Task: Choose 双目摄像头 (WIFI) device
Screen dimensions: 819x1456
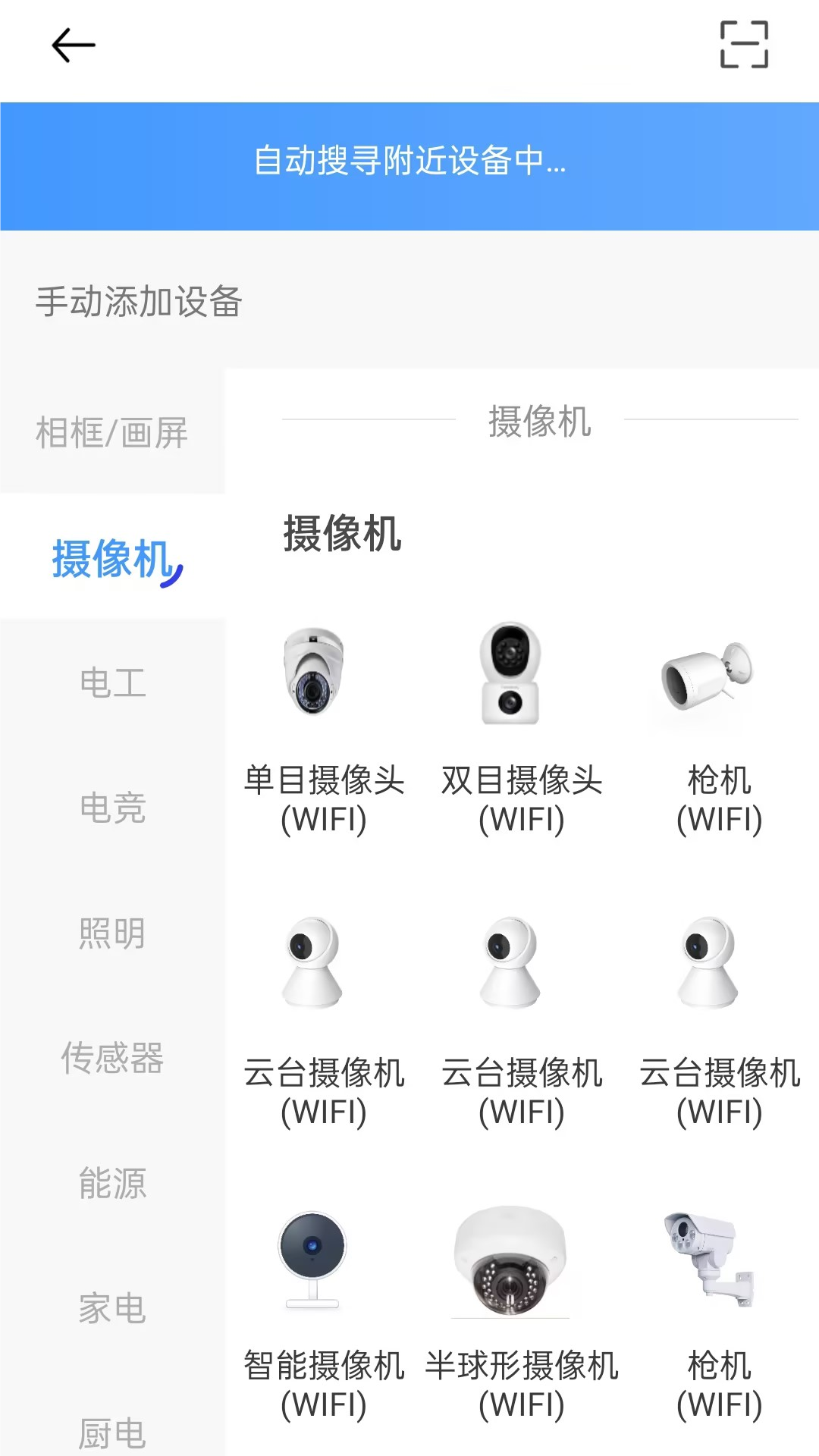Action: [522, 730]
